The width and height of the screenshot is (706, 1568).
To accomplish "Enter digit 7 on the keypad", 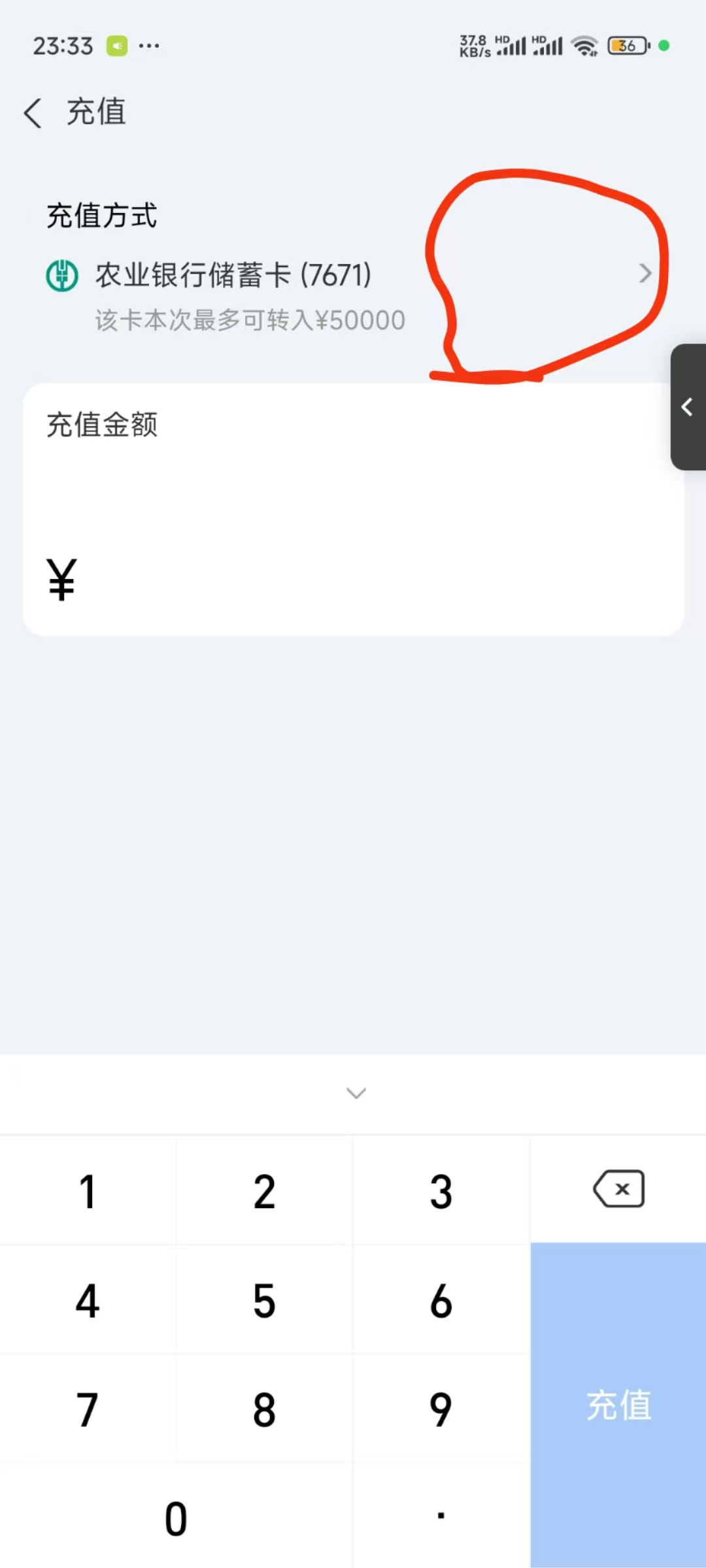I will tap(88, 1410).
